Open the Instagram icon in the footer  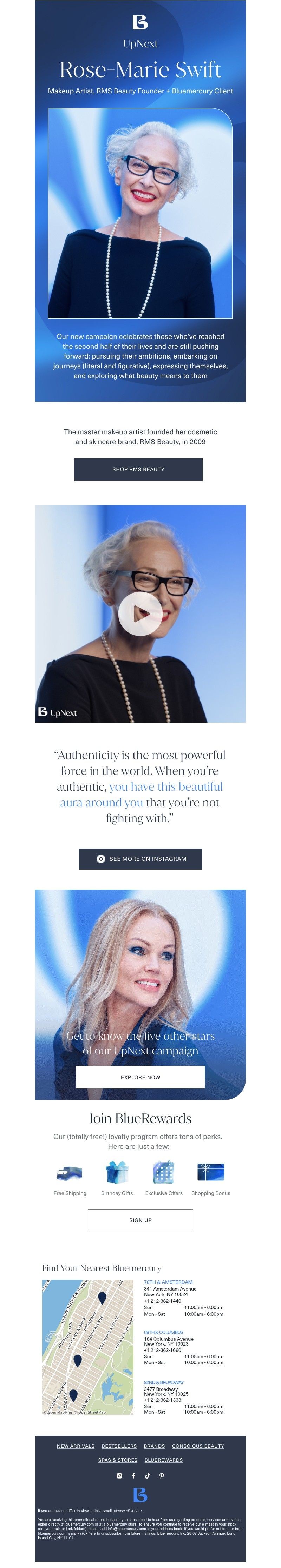click(x=119, y=1475)
